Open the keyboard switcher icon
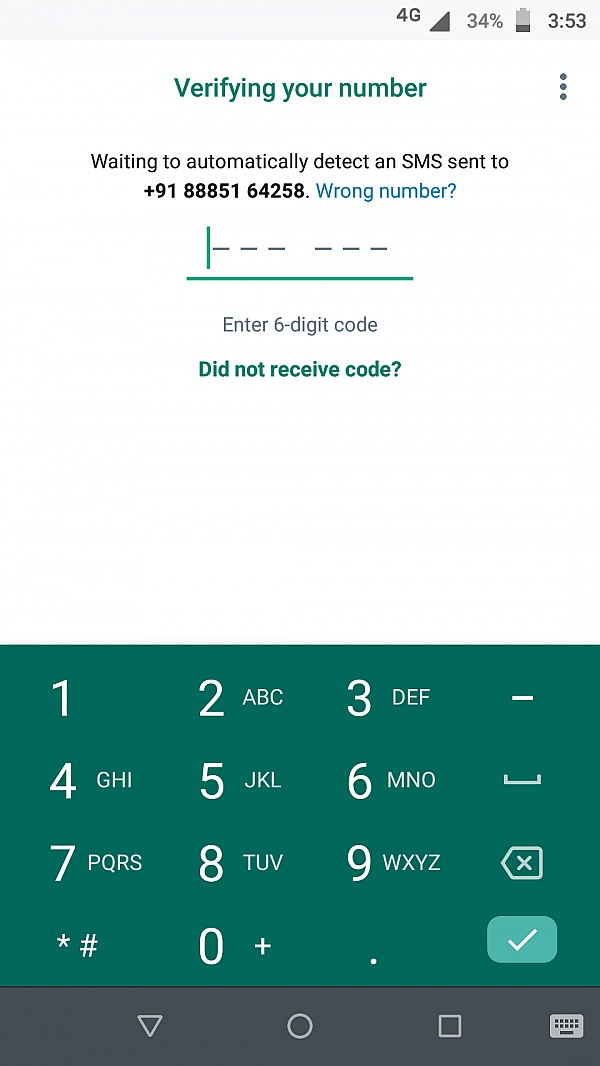The image size is (600, 1066). click(x=566, y=1026)
